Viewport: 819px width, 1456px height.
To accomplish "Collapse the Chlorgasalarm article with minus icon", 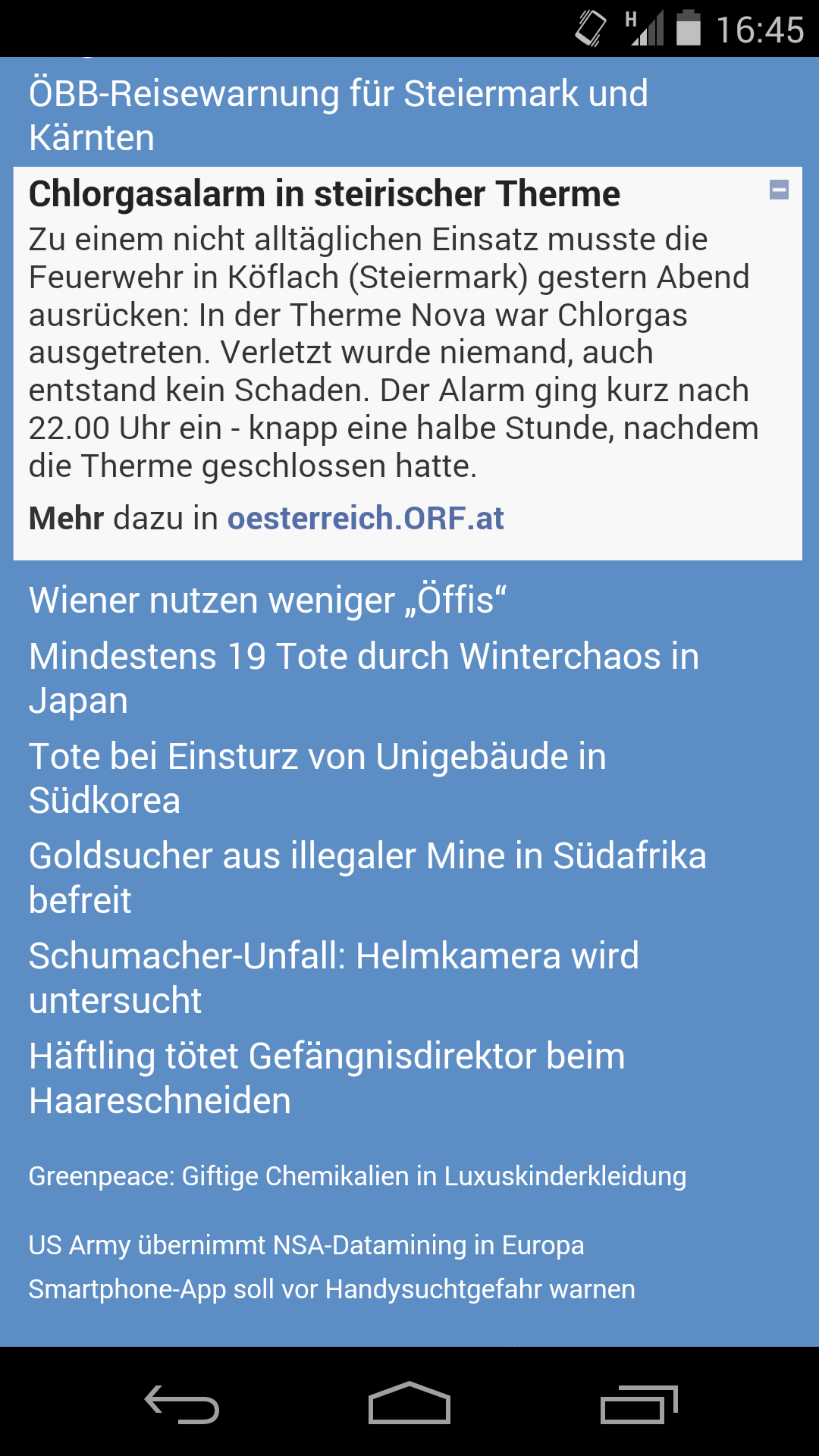I will click(779, 190).
